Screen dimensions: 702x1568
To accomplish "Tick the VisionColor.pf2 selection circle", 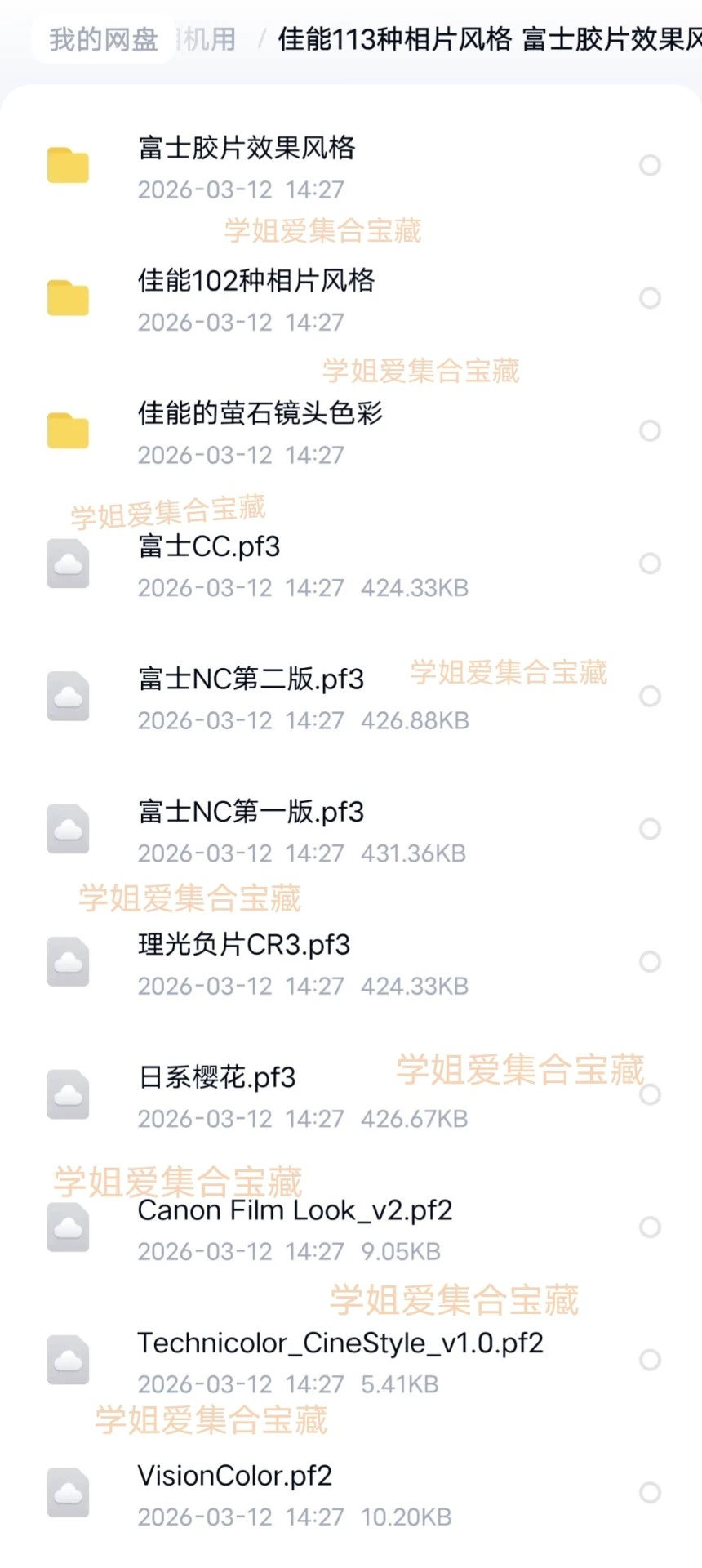I will [x=650, y=1493].
